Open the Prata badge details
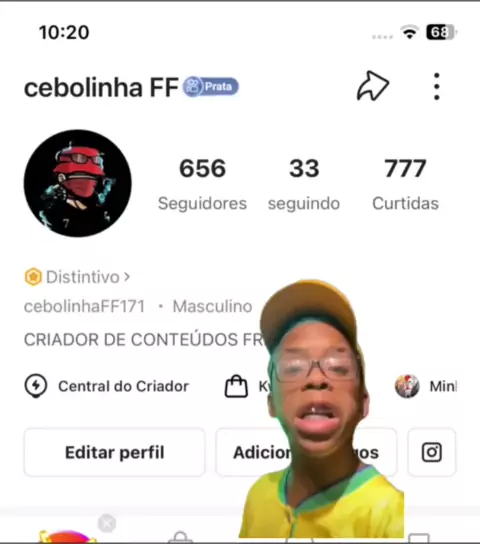The width and height of the screenshot is (480, 544). click(211, 86)
